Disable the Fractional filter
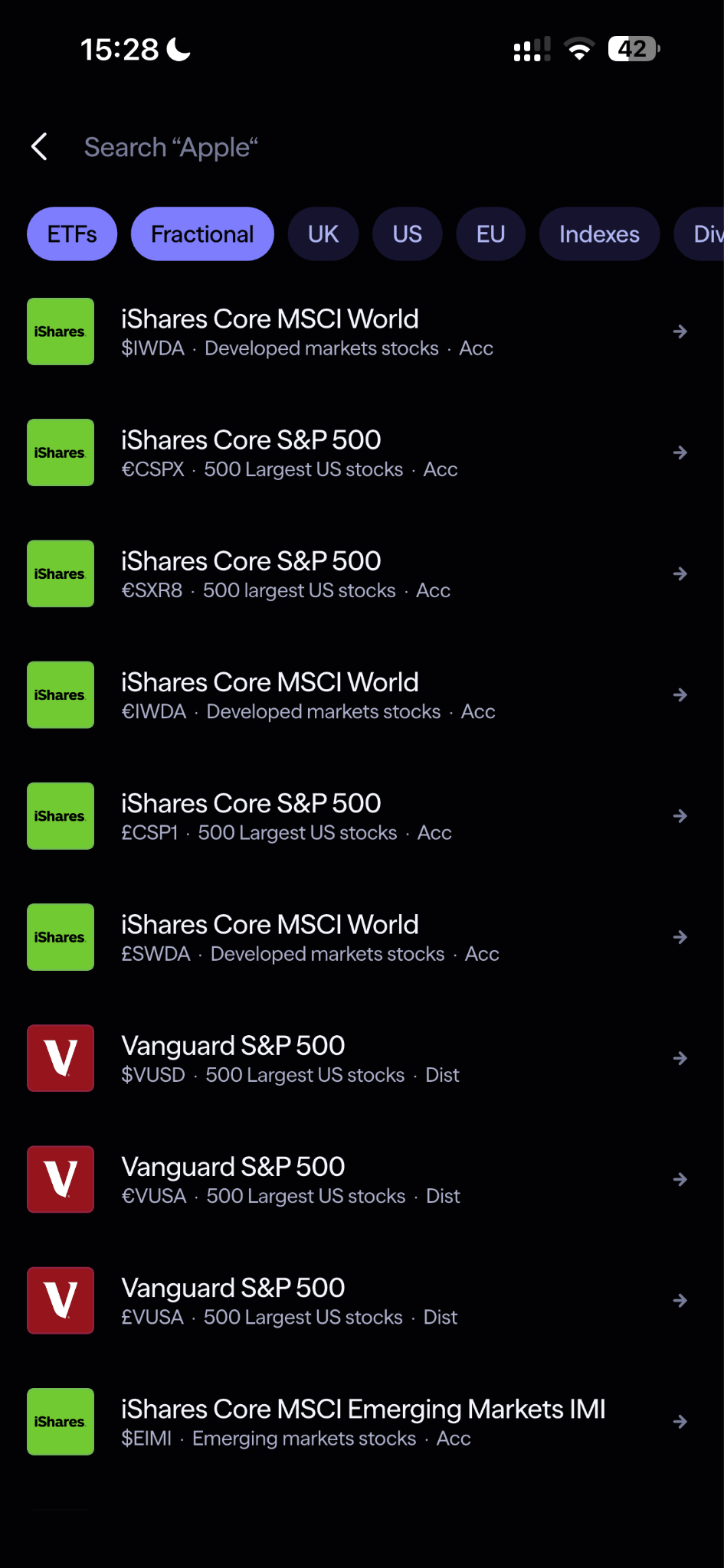Screen dimensions: 724x1568 click(x=201, y=234)
